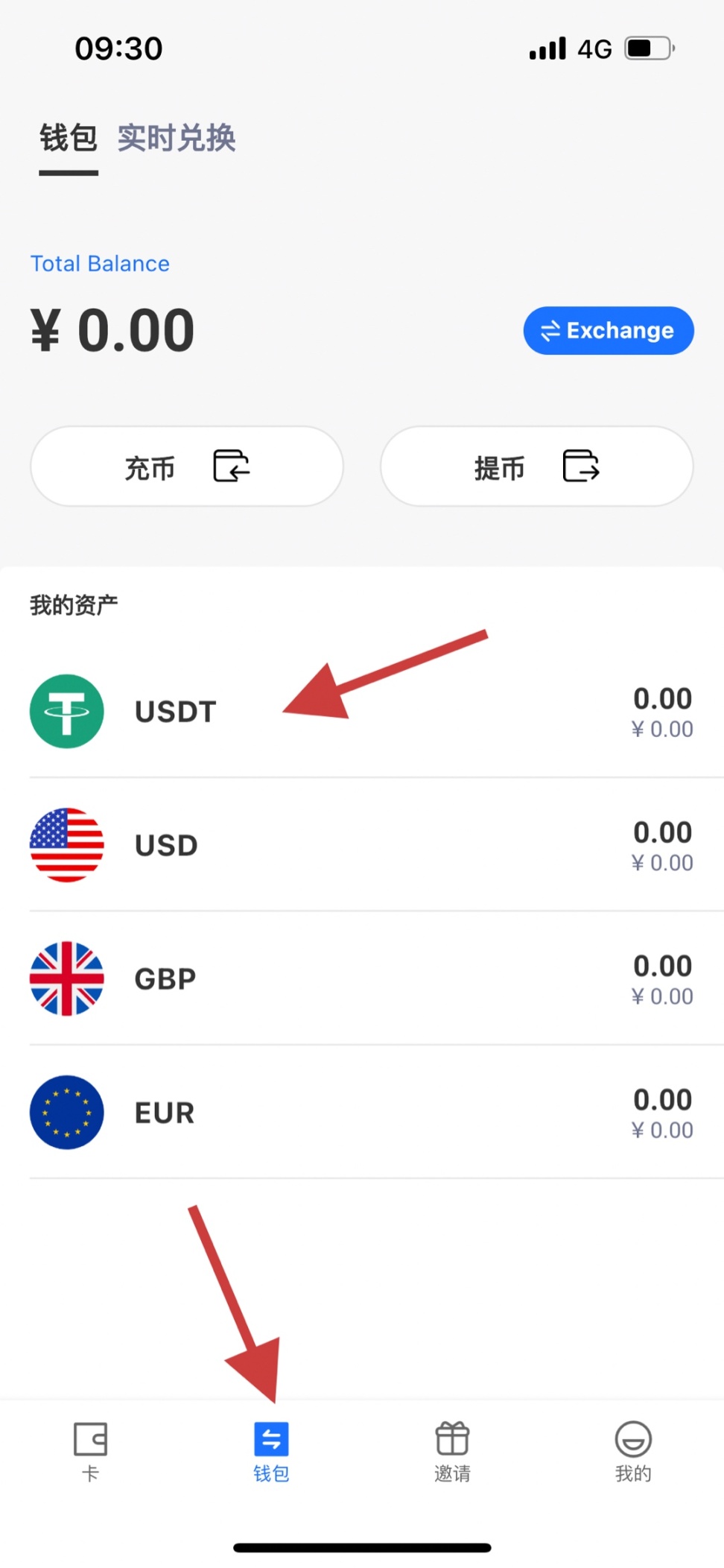Viewport: 724px width, 1568px height.
Task: Switch to the 我的 profile tab
Action: click(x=633, y=1450)
